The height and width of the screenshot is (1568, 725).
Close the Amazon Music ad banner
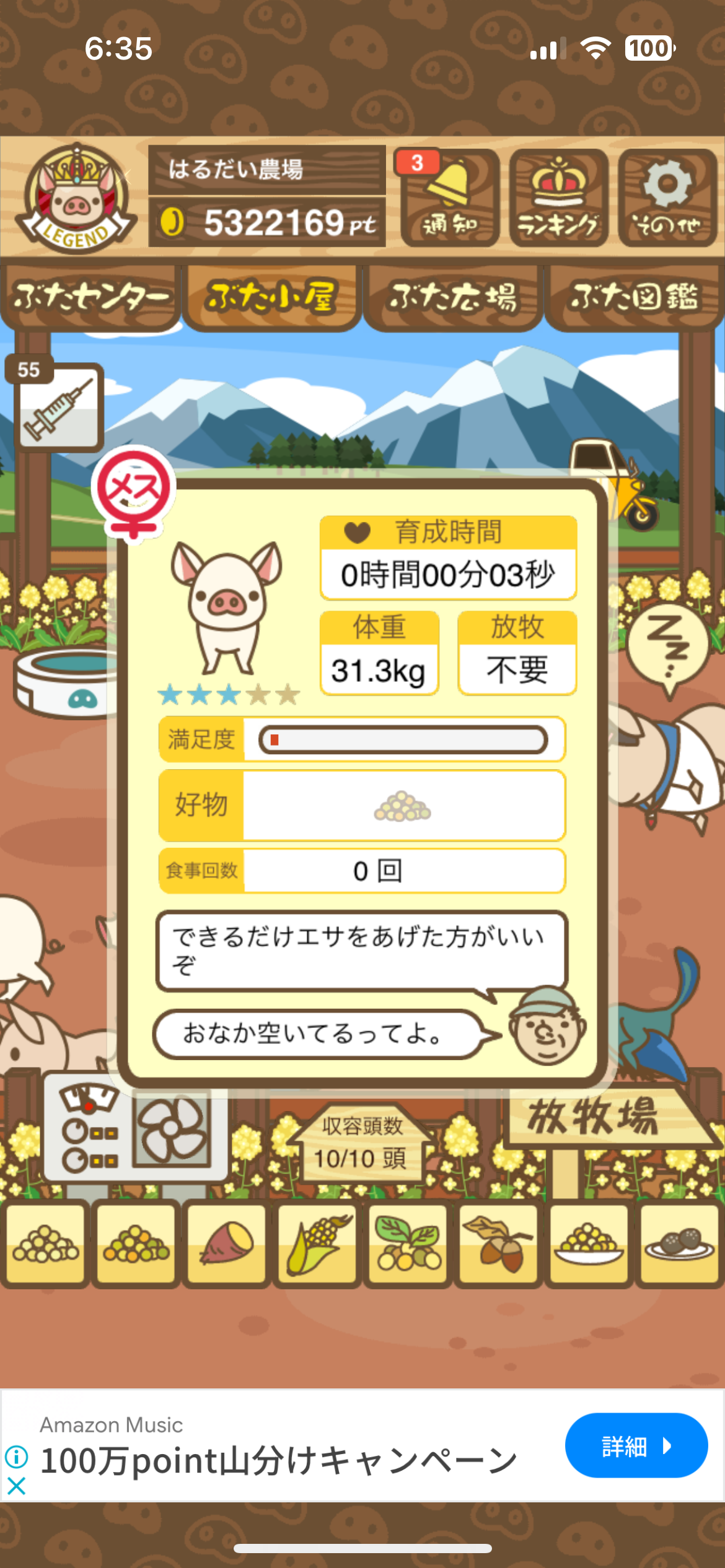pyautogui.click(x=17, y=1486)
